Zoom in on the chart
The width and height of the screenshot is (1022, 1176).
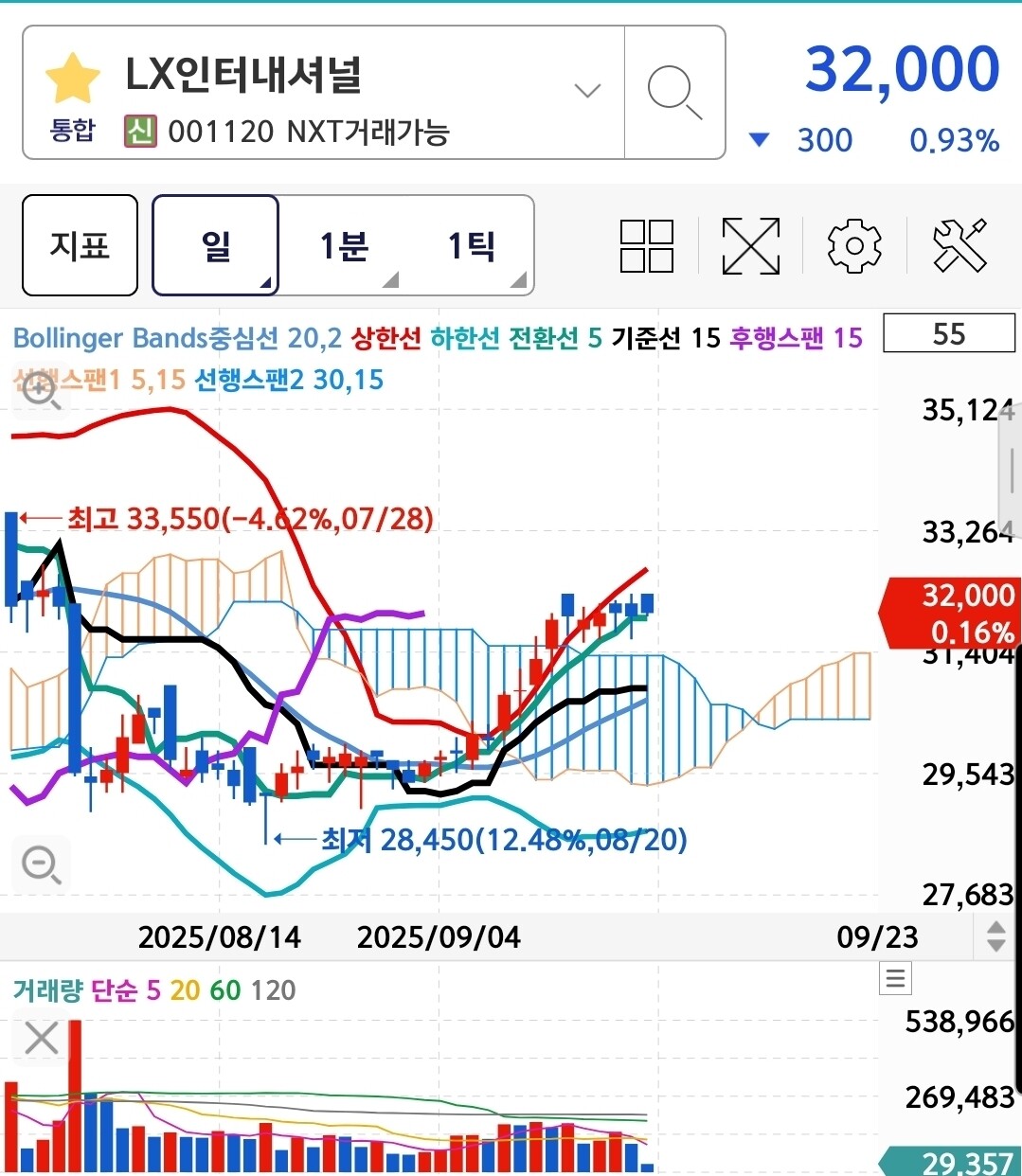(x=41, y=390)
